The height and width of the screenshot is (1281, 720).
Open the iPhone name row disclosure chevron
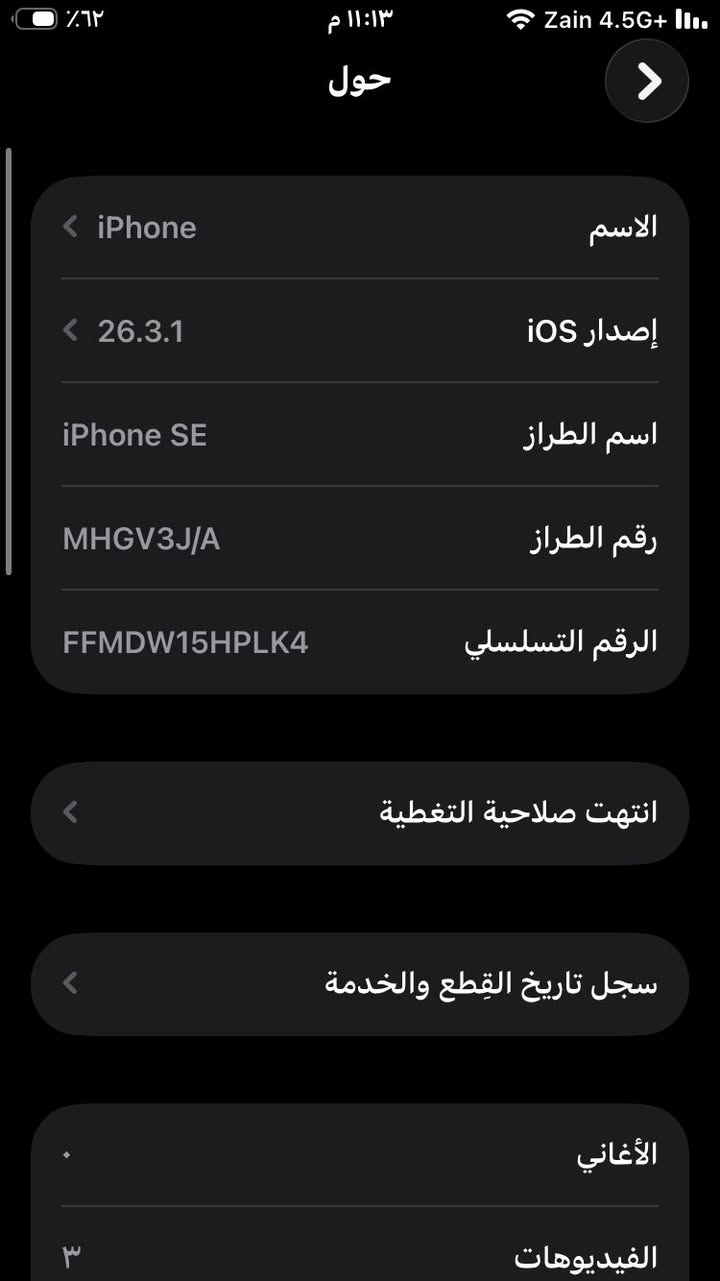[70, 226]
